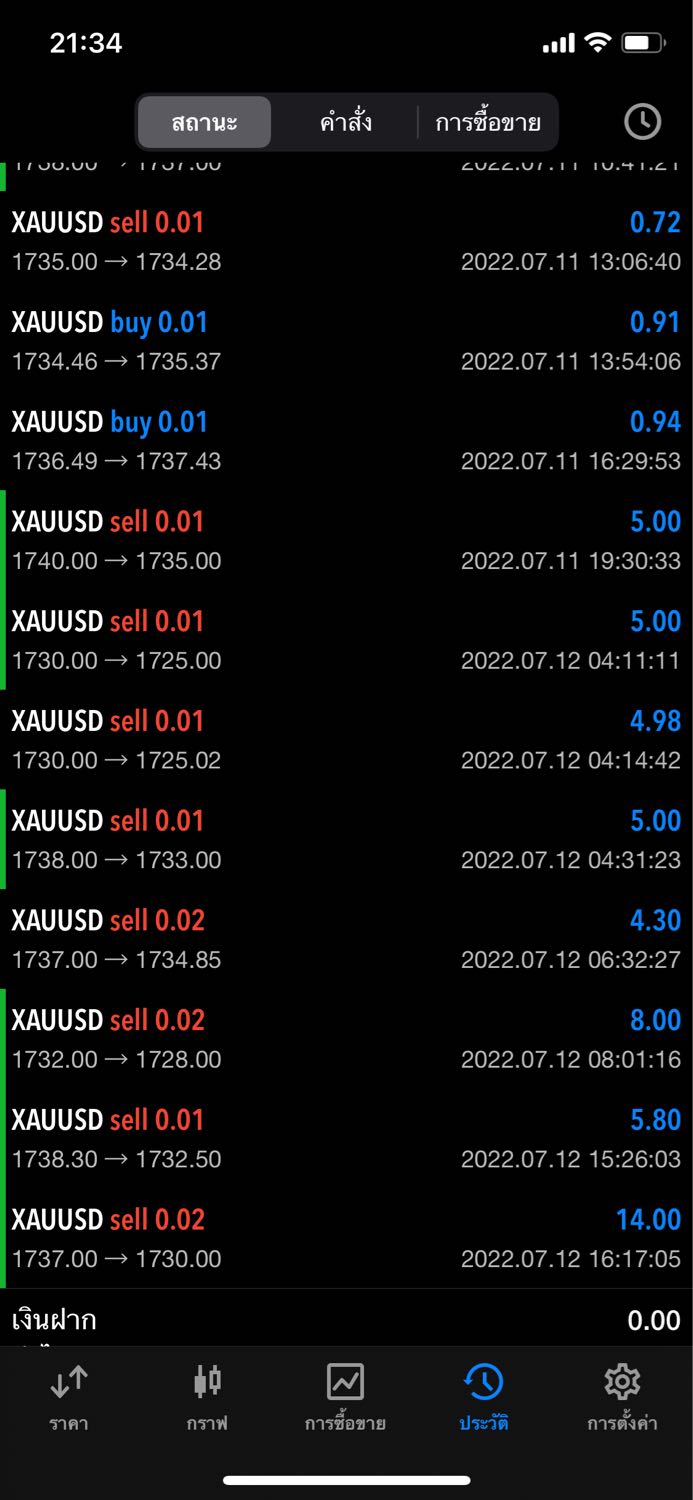
Task: Open the sell trade closed at 13:06:40
Action: point(346,241)
